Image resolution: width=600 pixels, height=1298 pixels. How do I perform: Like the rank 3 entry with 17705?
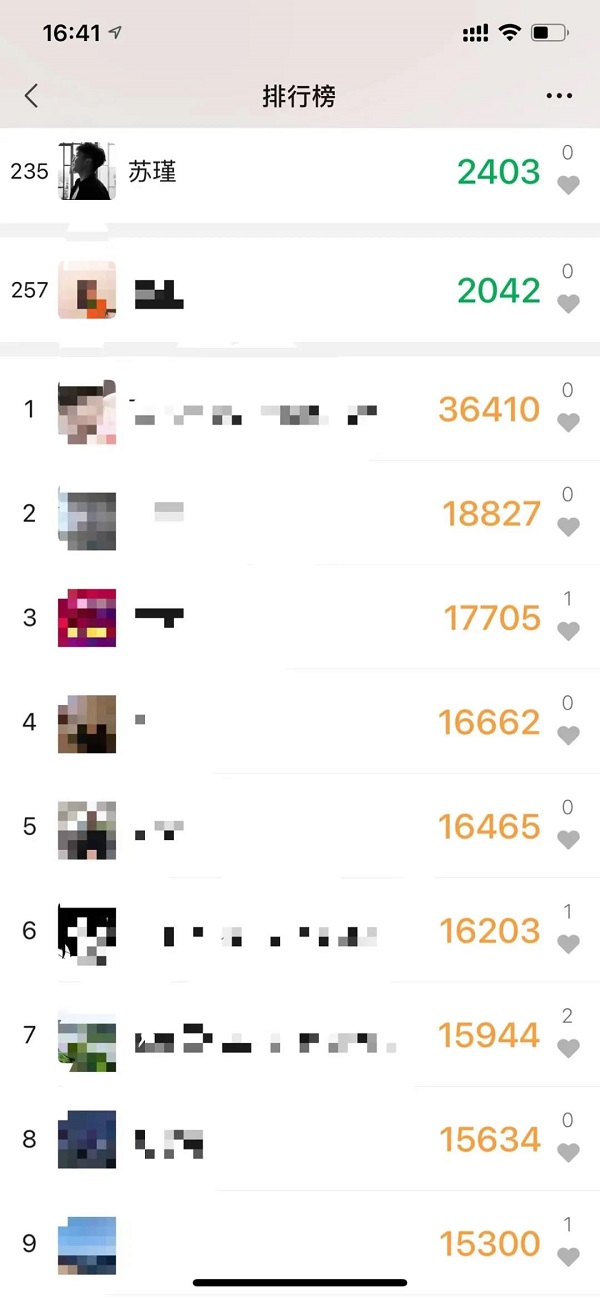coord(568,631)
